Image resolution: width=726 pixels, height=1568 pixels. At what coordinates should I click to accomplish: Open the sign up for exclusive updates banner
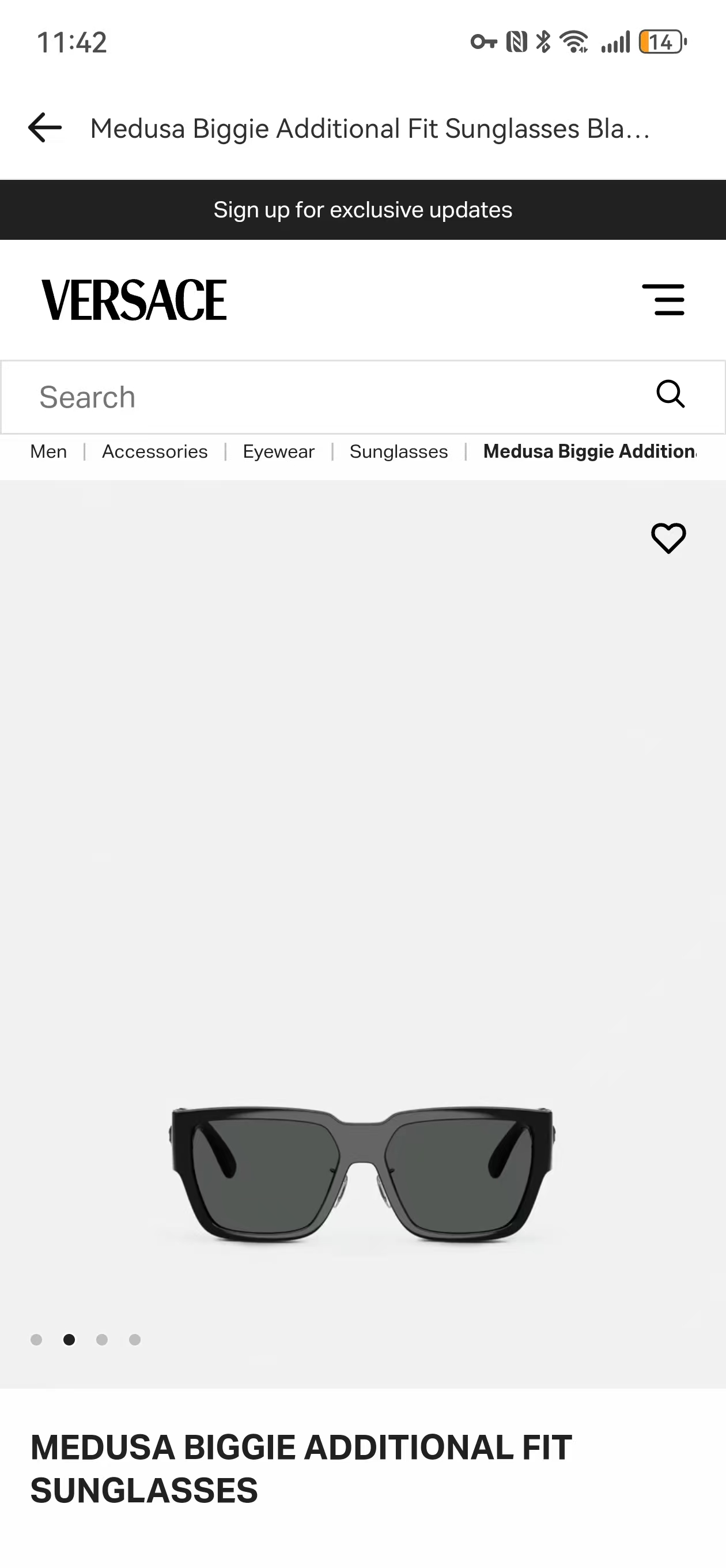362,210
